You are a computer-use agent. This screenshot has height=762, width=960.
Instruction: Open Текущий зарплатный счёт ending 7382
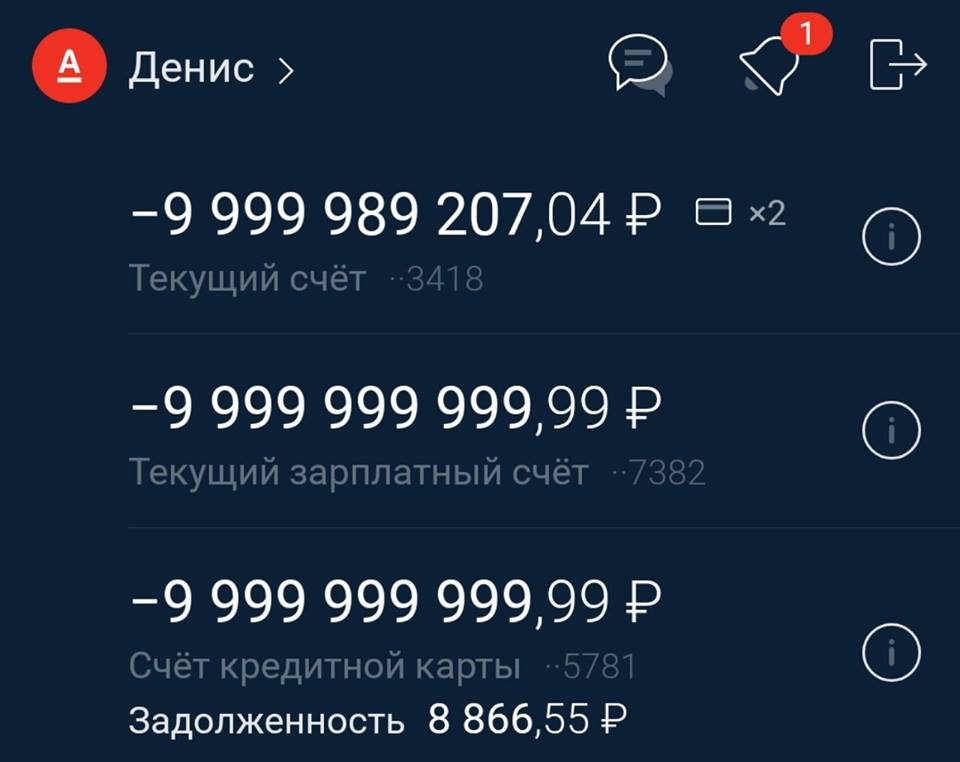400,432
